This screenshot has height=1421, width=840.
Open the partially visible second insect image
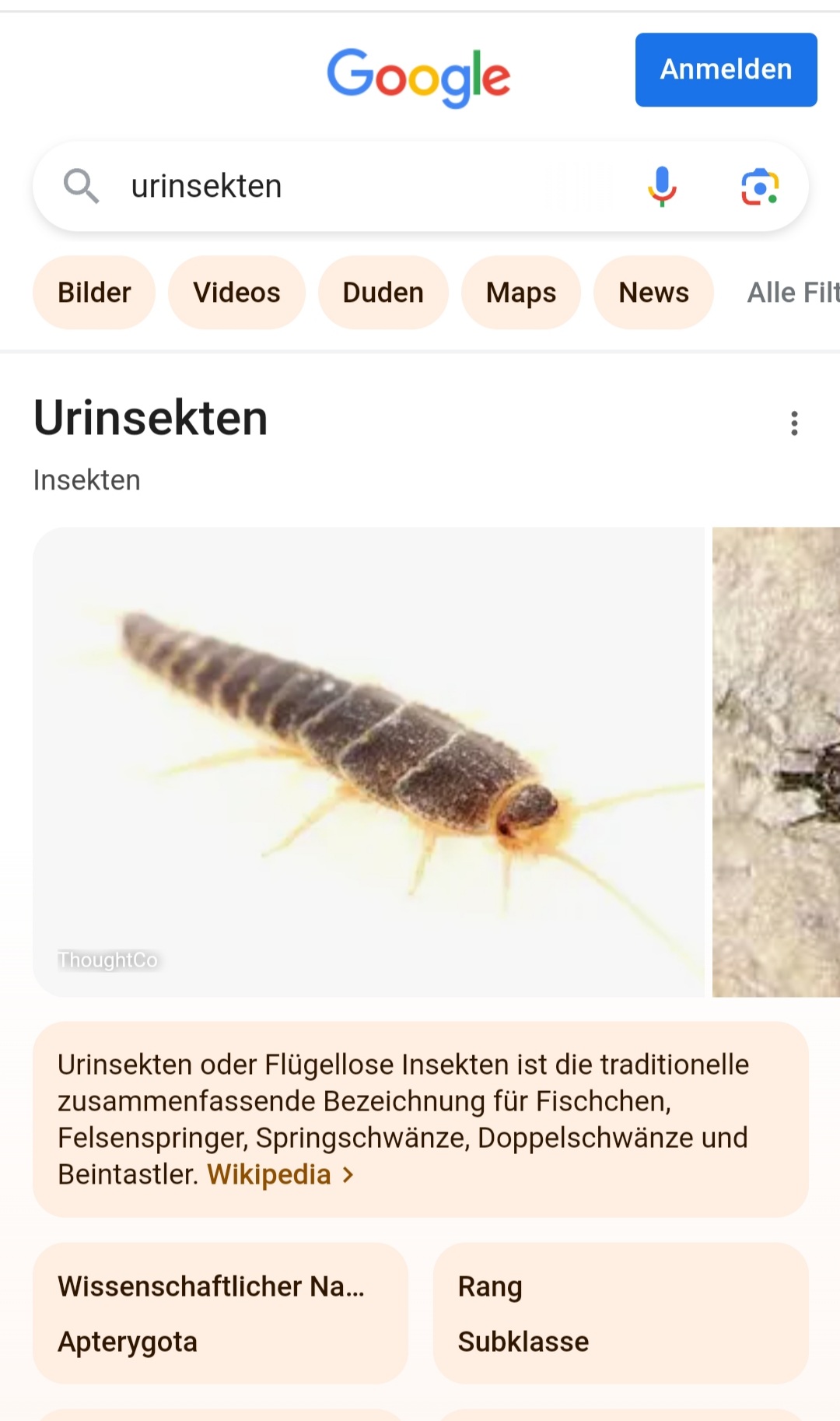click(776, 762)
